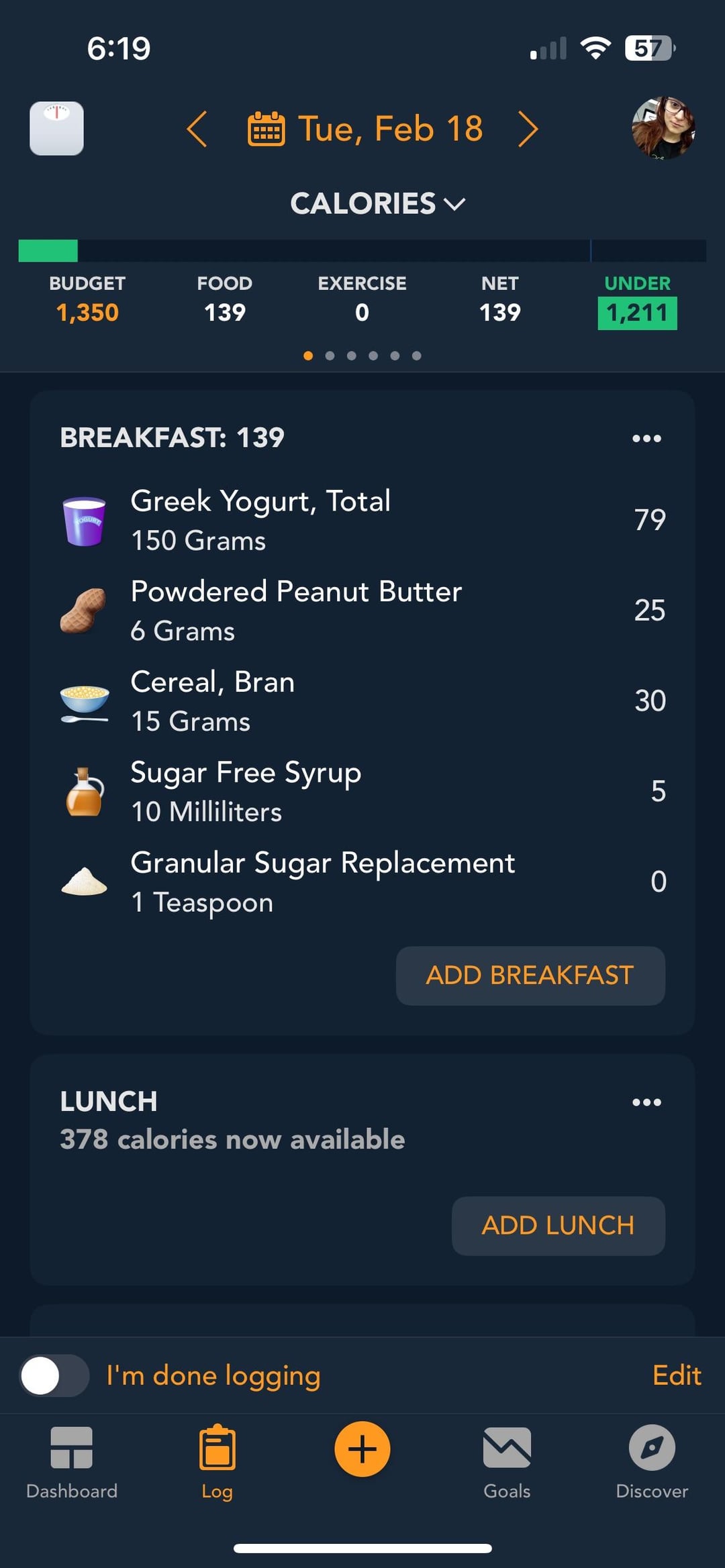Tap ADD LUNCH button
725x1568 pixels.
pos(559,1226)
